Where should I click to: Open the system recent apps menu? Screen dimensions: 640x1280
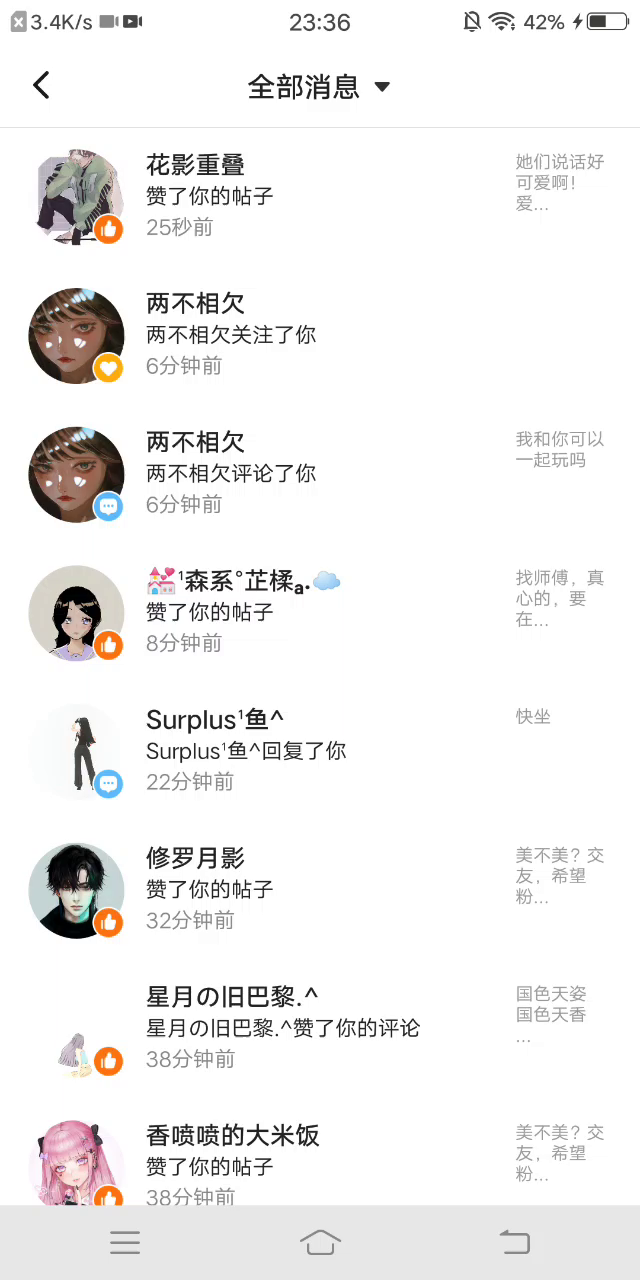pos(125,1243)
